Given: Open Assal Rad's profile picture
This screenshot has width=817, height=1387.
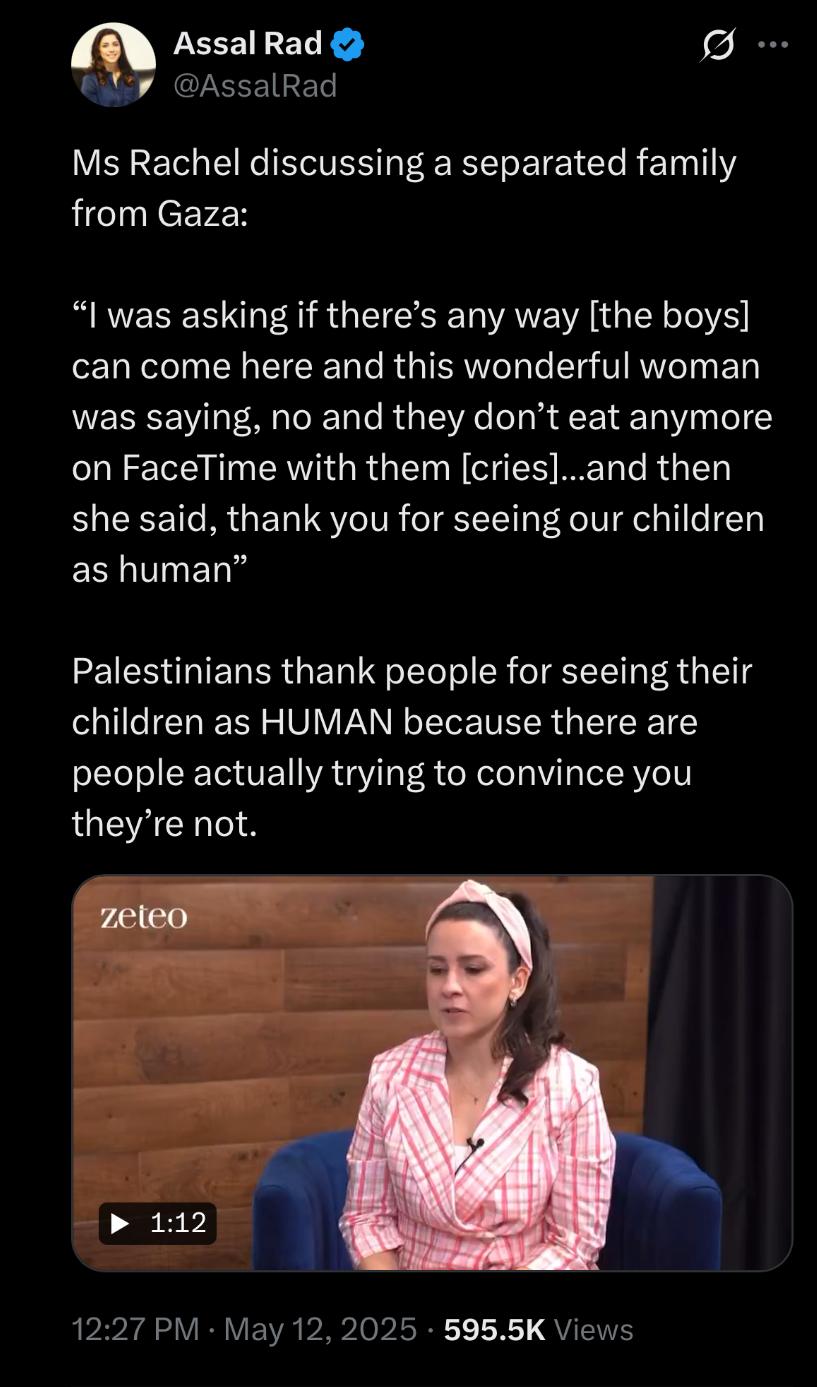Looking at the screenshot, I should 114,65.
